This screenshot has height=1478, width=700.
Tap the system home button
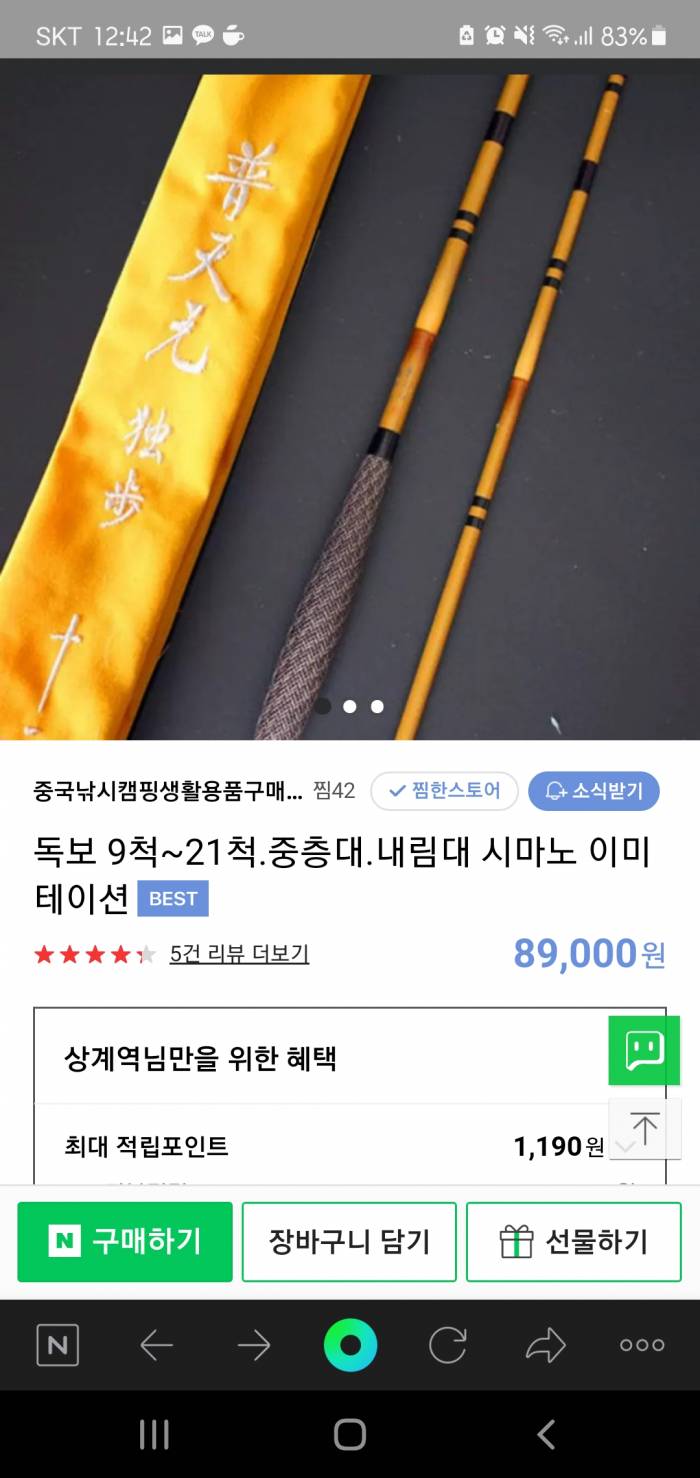pos(350,1435)
